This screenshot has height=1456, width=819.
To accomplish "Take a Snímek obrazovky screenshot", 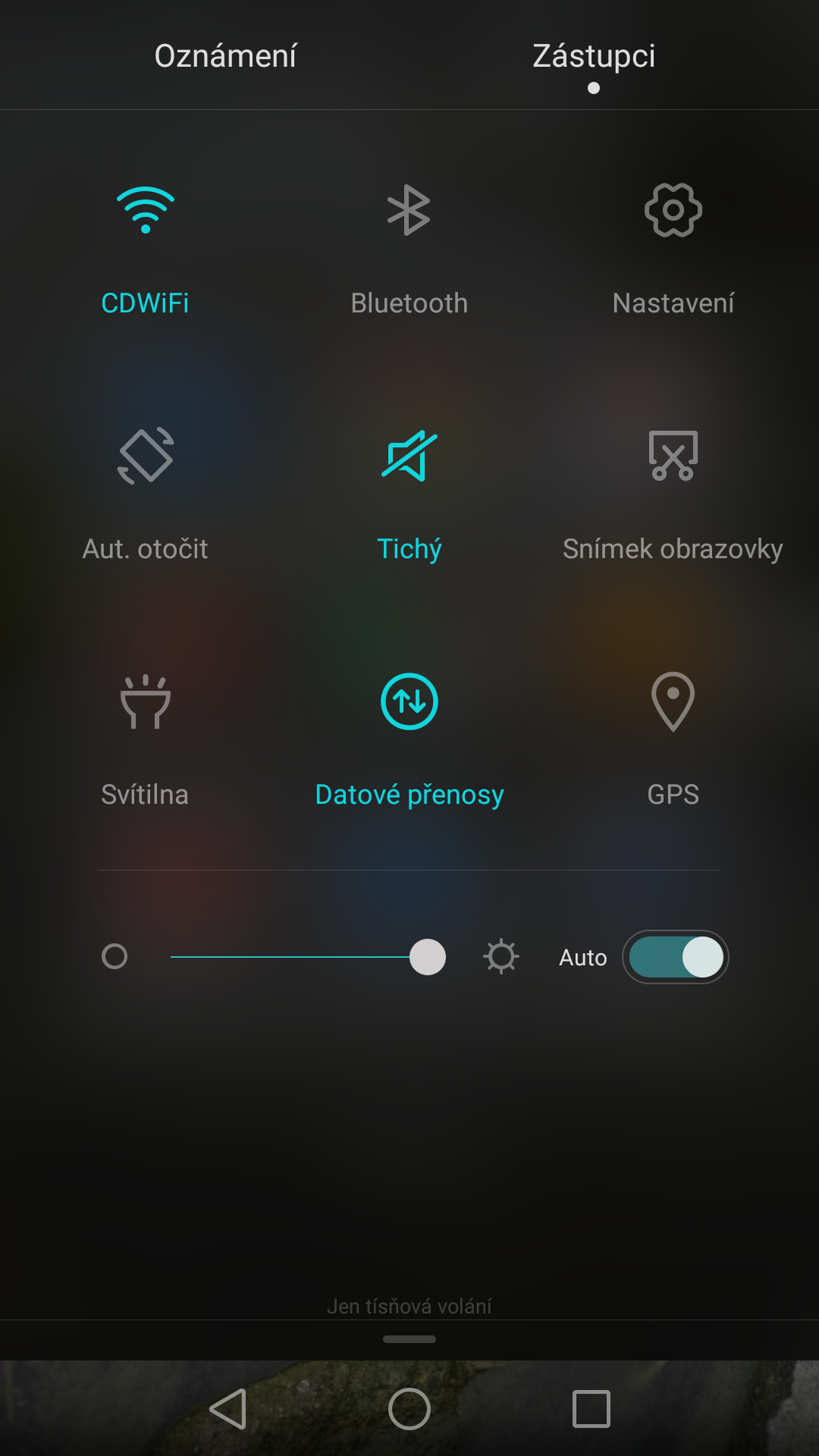I will [x=673, y=457].
